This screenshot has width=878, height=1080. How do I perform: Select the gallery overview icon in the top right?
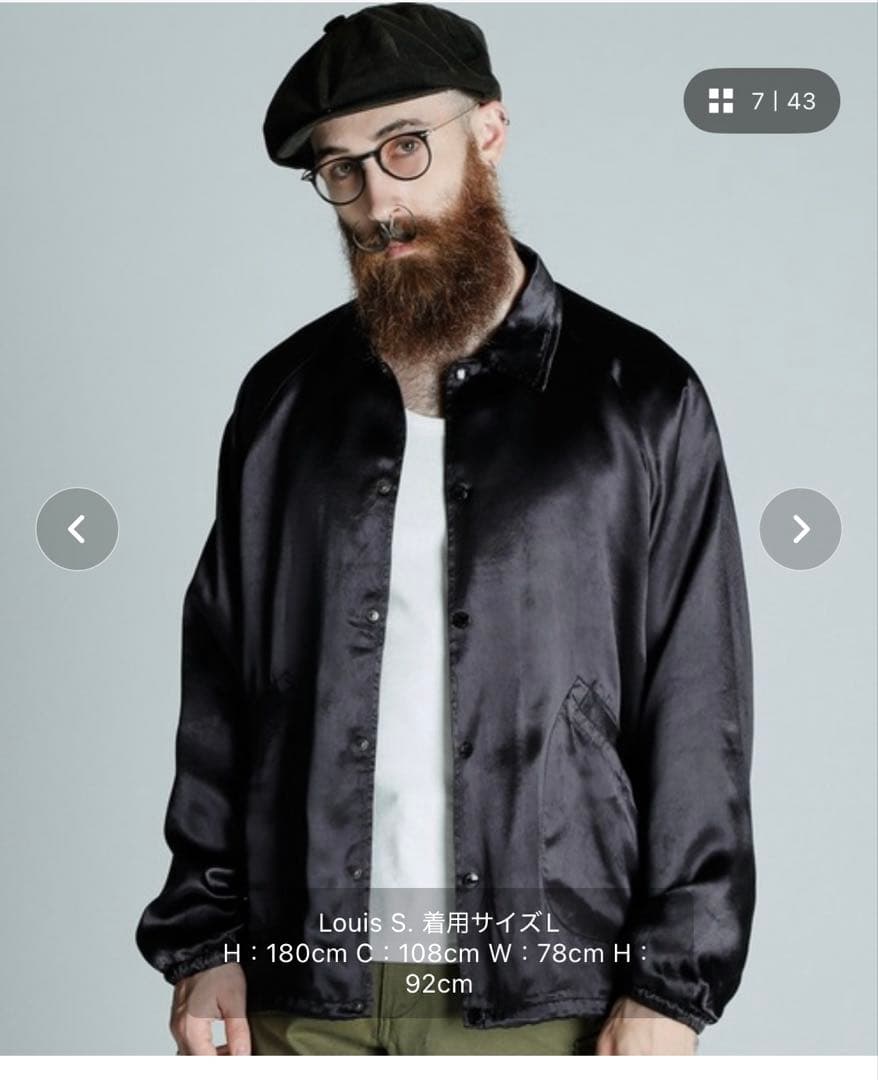click(722, 100)
